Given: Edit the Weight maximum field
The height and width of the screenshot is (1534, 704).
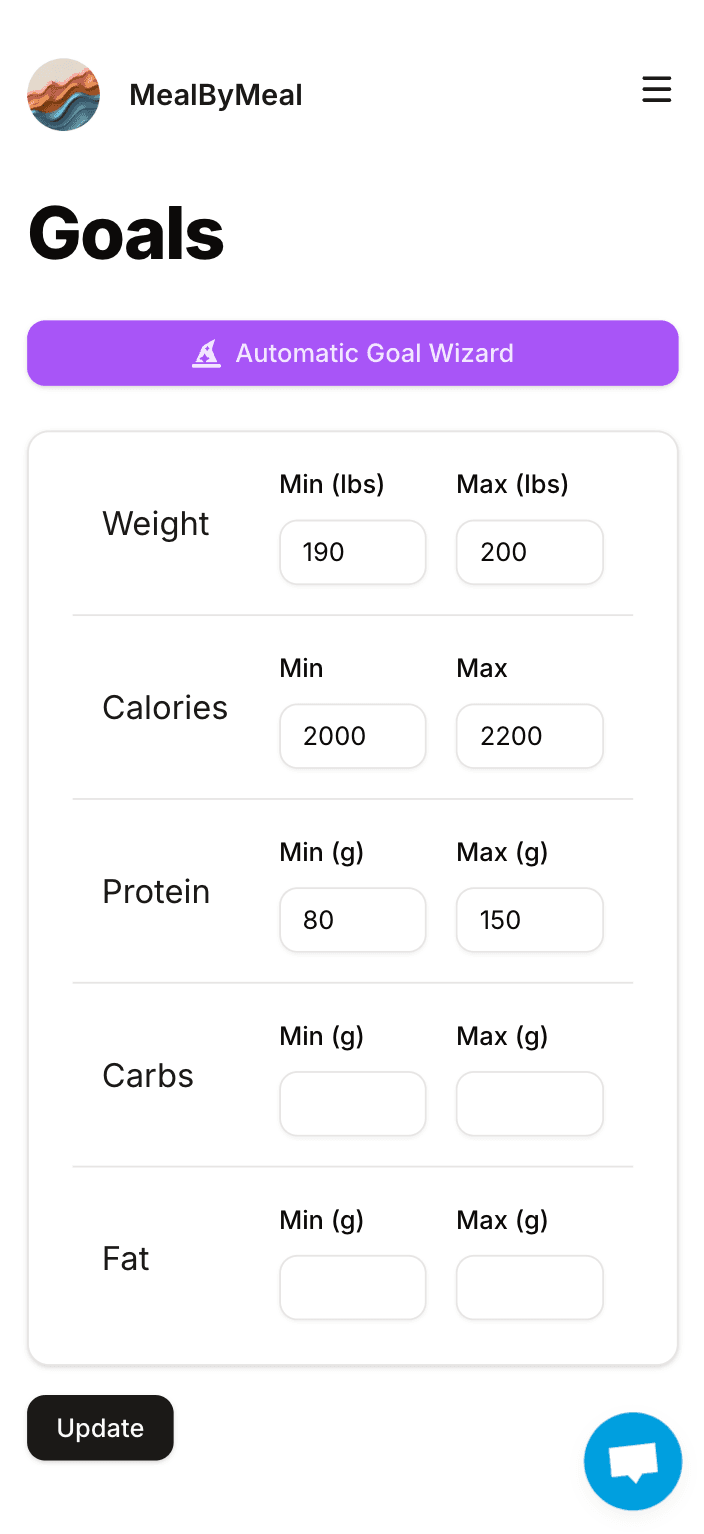Looking at the screenshot, I should (529, 552).
